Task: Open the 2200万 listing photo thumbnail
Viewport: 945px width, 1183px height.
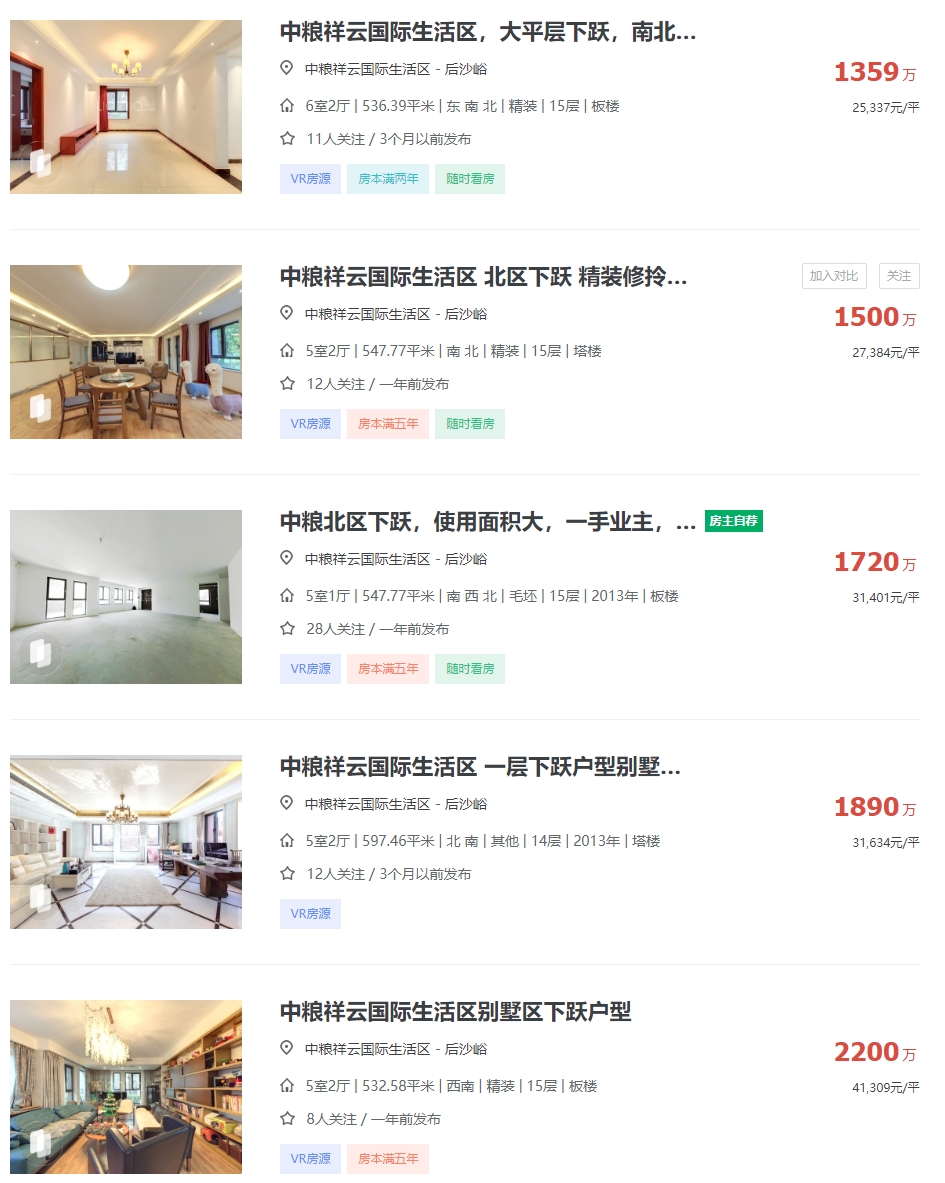Action: click(126, 1087)
